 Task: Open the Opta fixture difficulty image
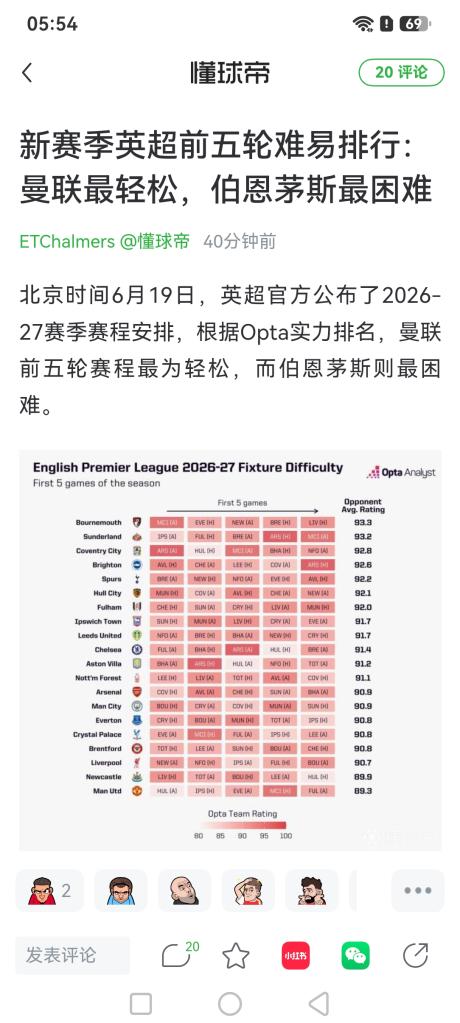230,650
